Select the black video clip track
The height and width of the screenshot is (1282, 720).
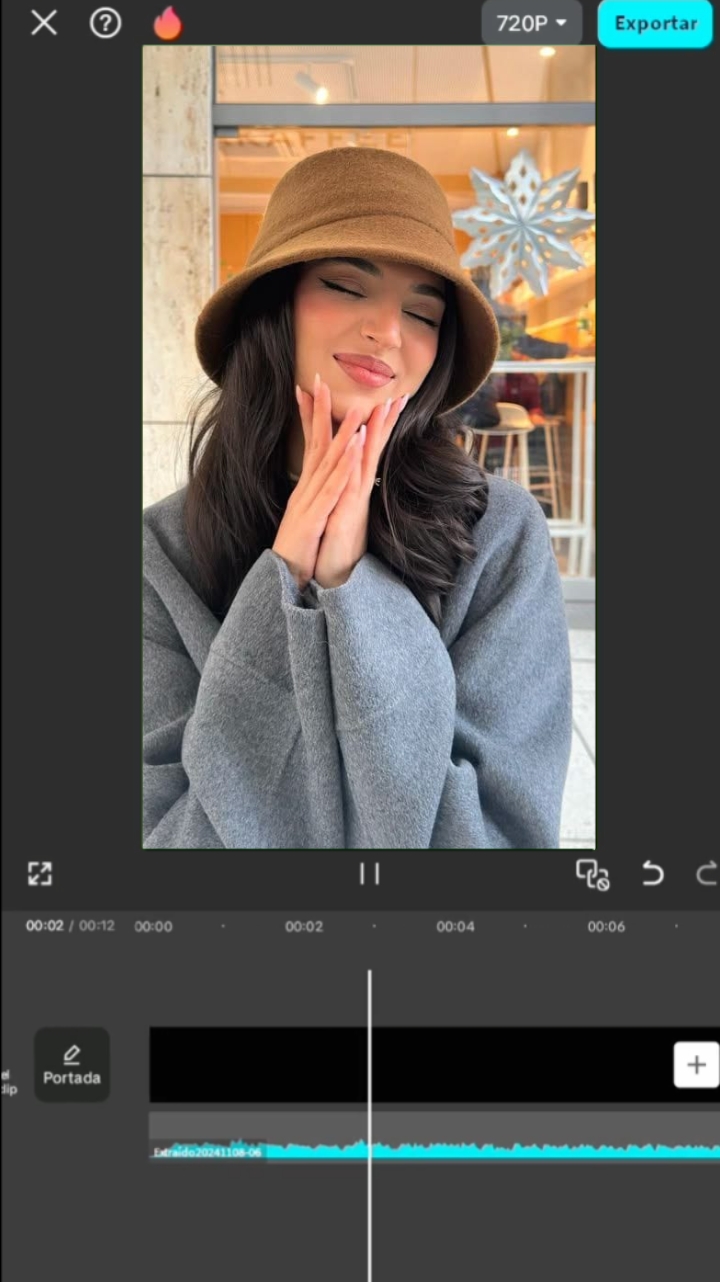410,1065
